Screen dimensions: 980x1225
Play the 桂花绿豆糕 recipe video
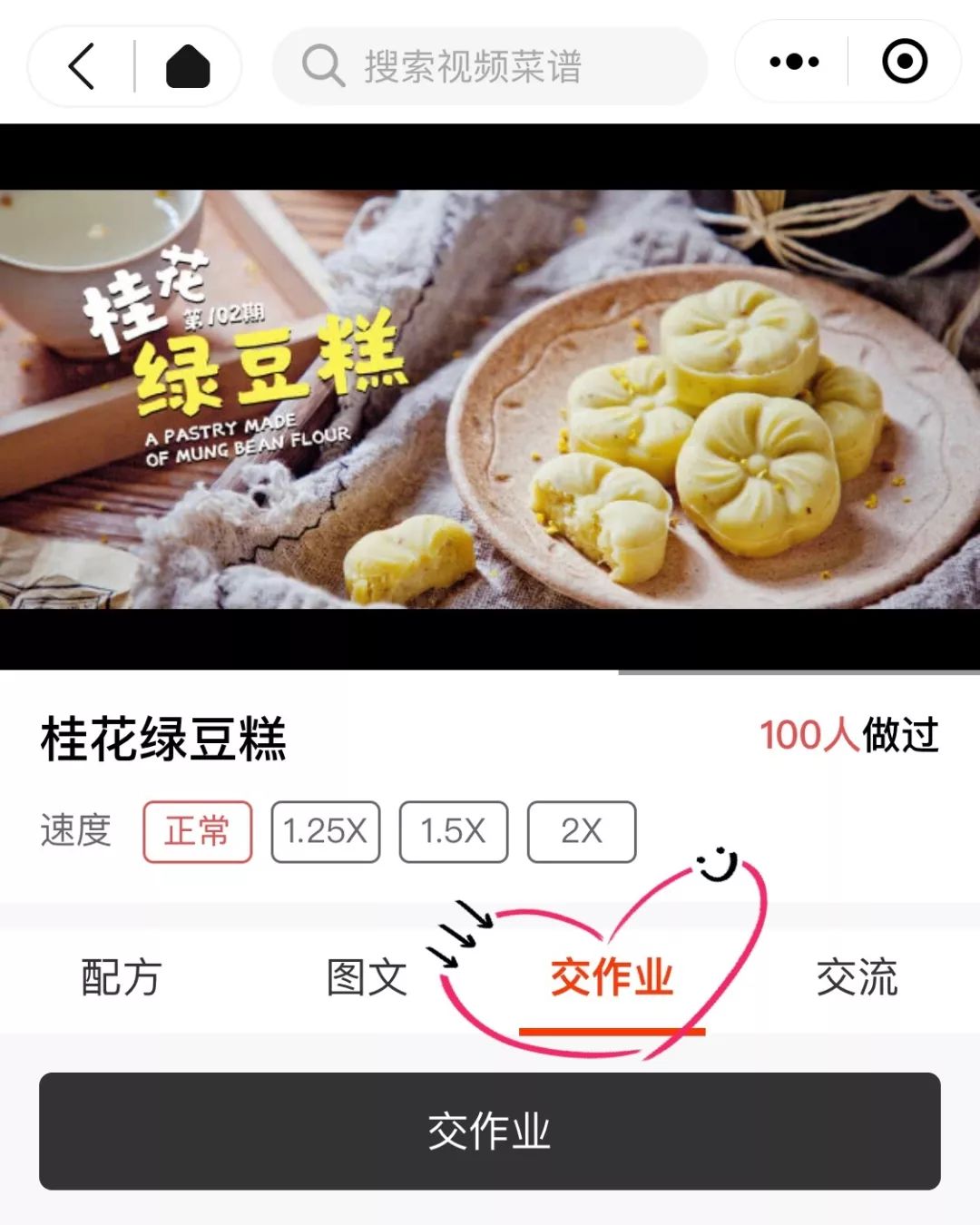490,397
